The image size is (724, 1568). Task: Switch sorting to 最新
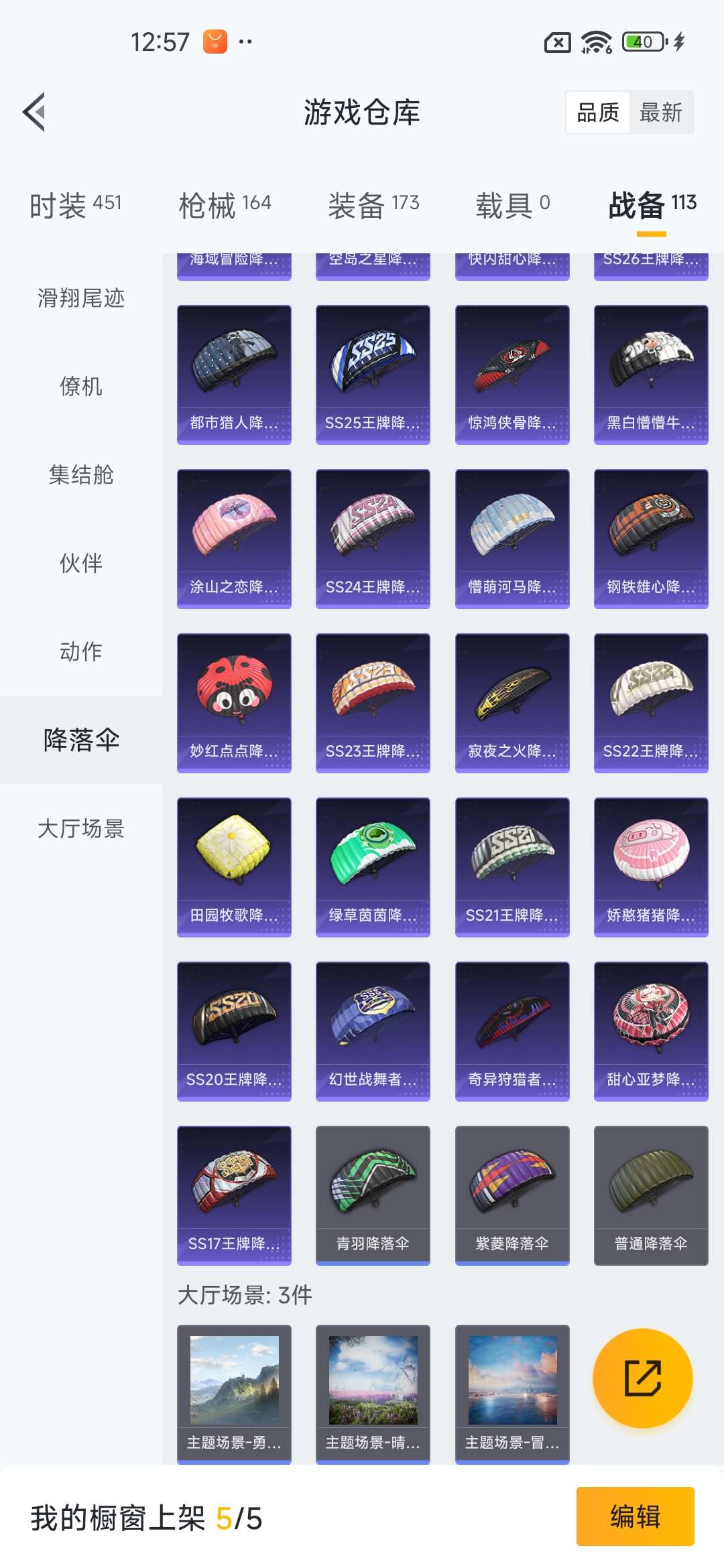tap(662, 112)
